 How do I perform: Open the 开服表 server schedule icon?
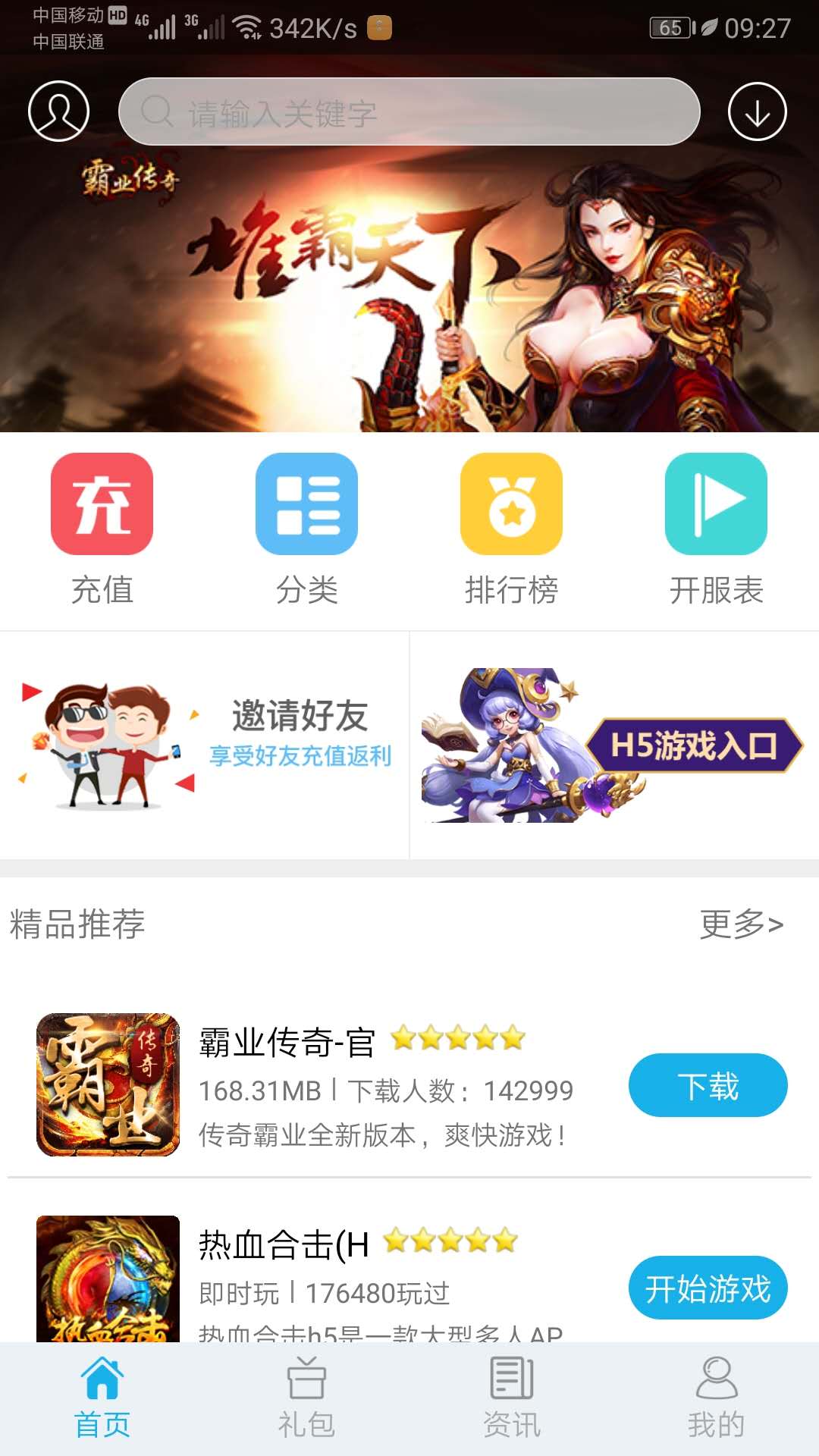[716, 506]
